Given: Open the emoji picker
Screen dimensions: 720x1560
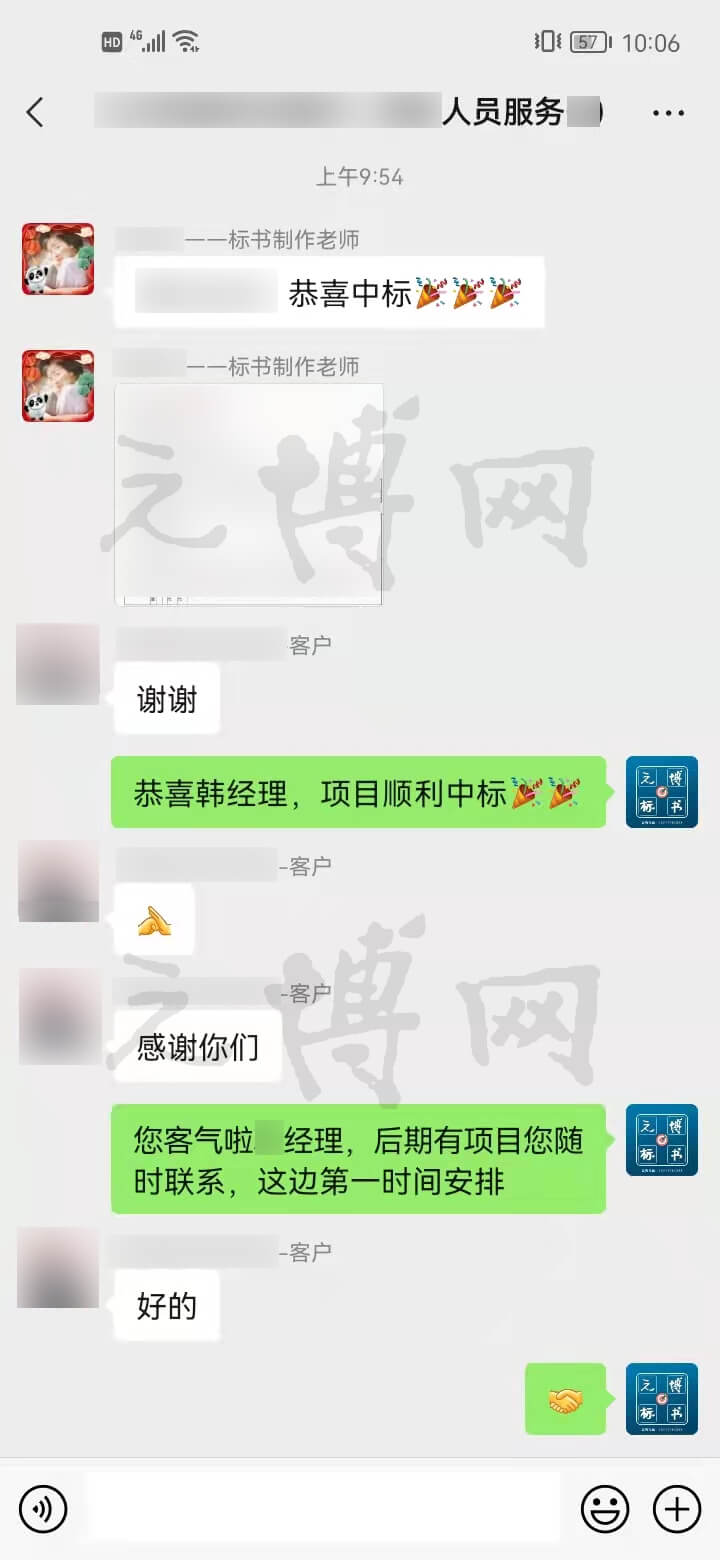Looking at the screenshot, I should [605, 1507].
